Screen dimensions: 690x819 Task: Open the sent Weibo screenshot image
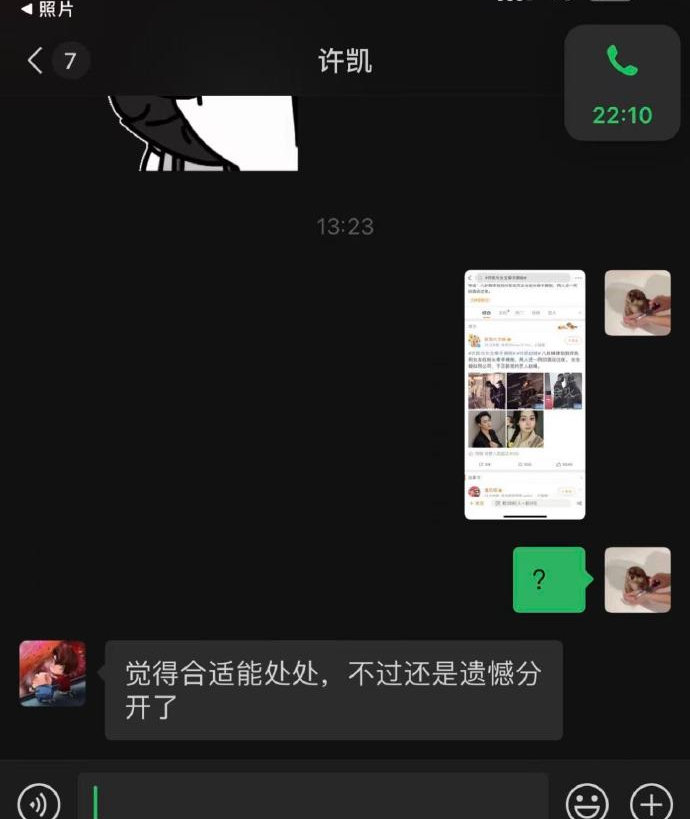pos(525,394)
